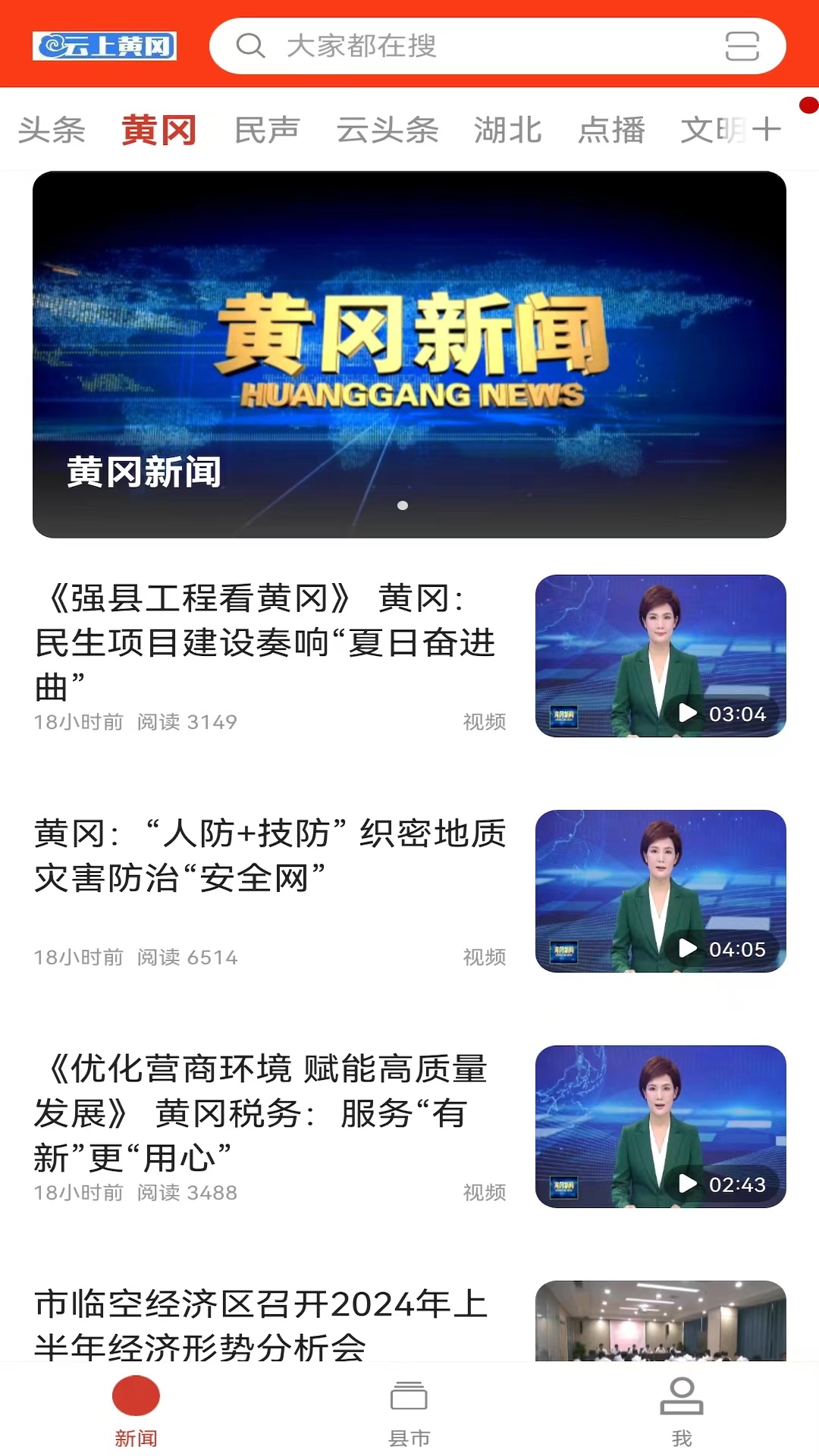Open the scan icon in search bar
The image size is (819, 1456).
(x=741, y=46)
